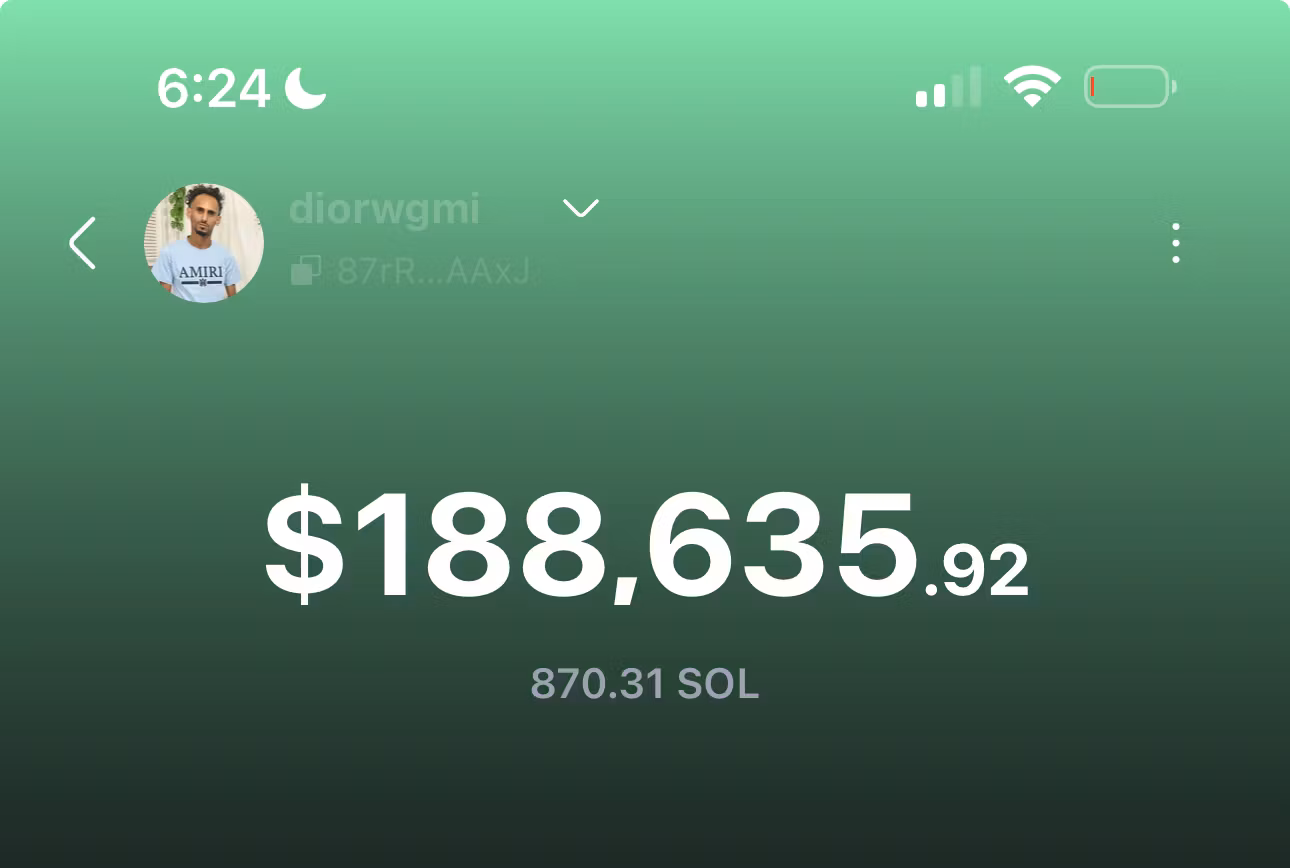Image resolution: width=1290 pixels, height=868 pixels.
Task: Open the diorwgmi profile picture
Action: 204,243
